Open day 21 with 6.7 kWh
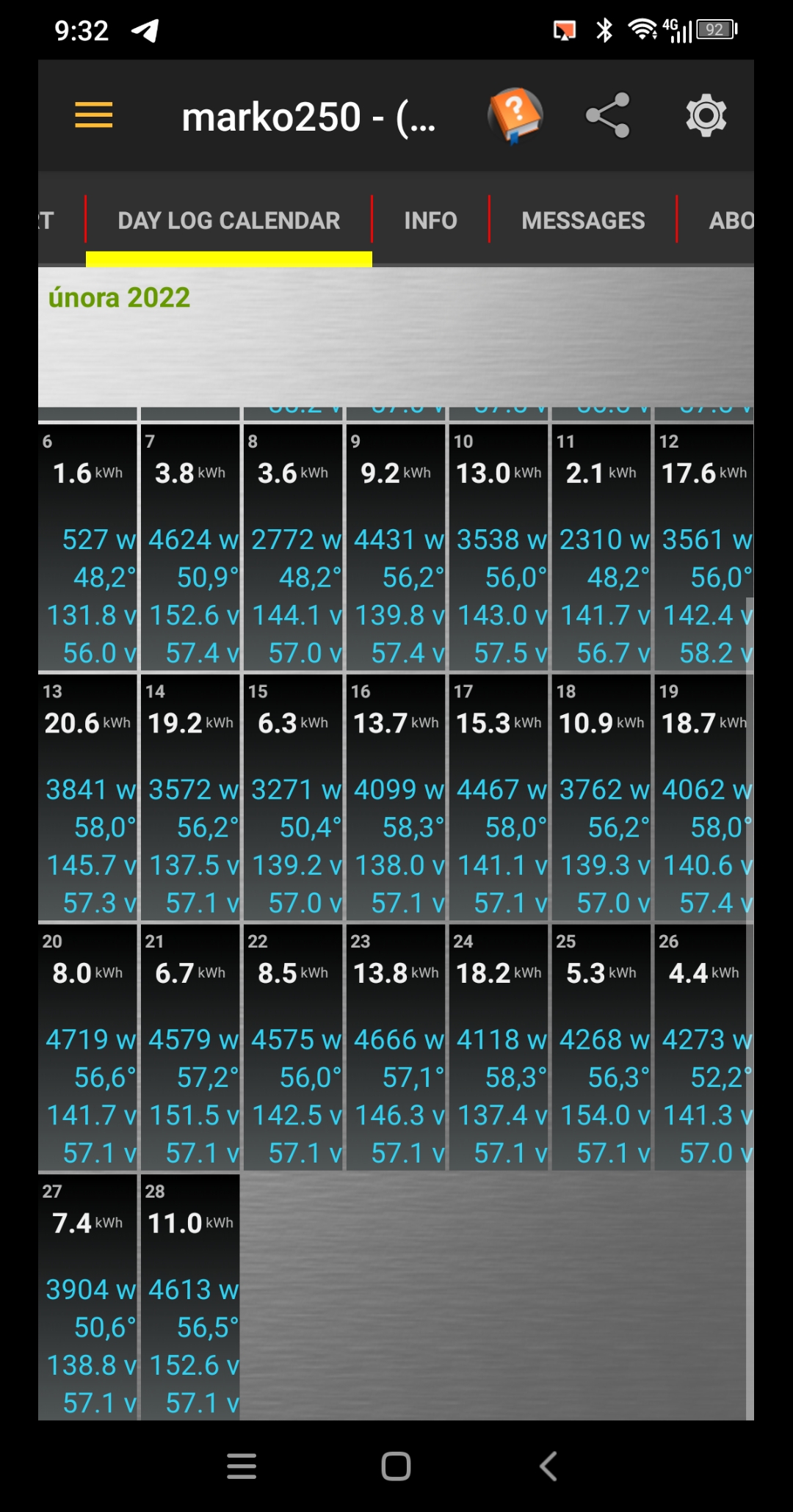This screenshot has height=1512, width=793. pyautogui.click(x=190, y=1047)
